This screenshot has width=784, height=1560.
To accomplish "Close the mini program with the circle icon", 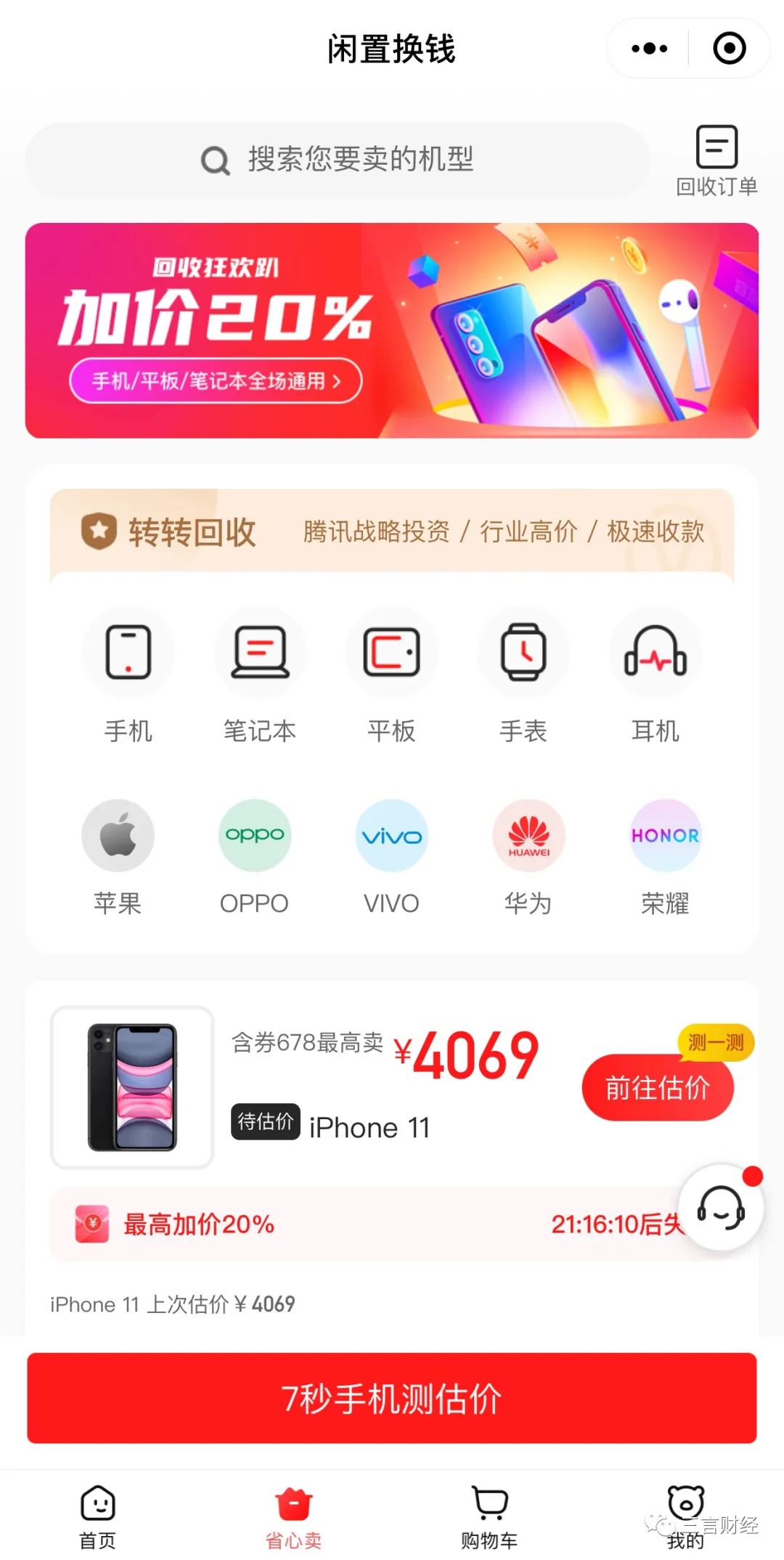I will [x=729, y=49].
